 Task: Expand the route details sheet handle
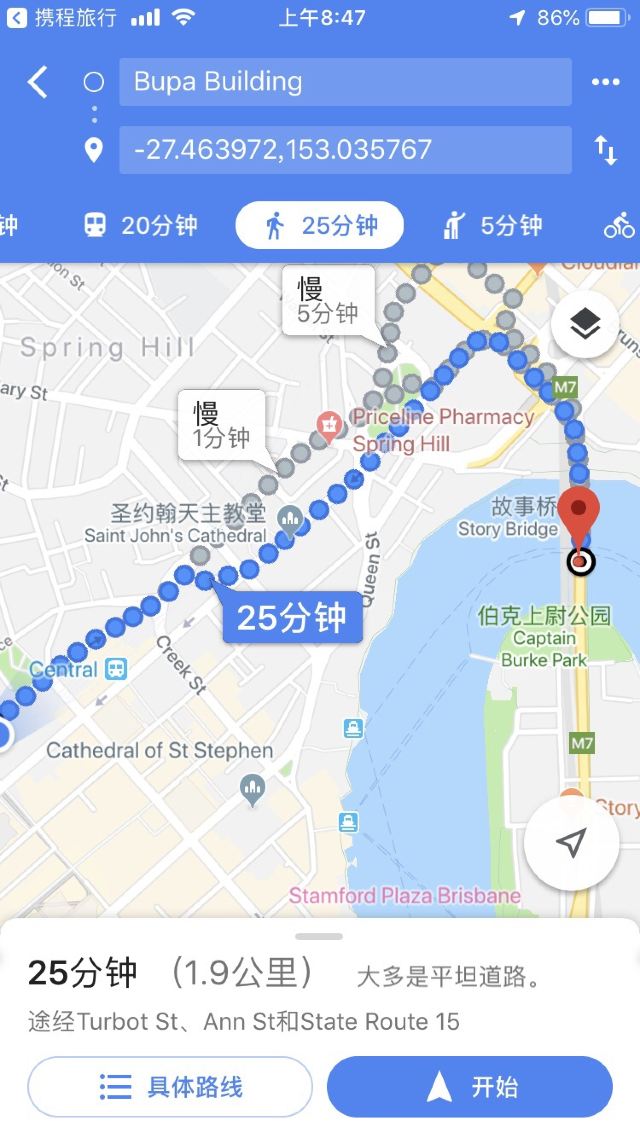tap(319, 936)
